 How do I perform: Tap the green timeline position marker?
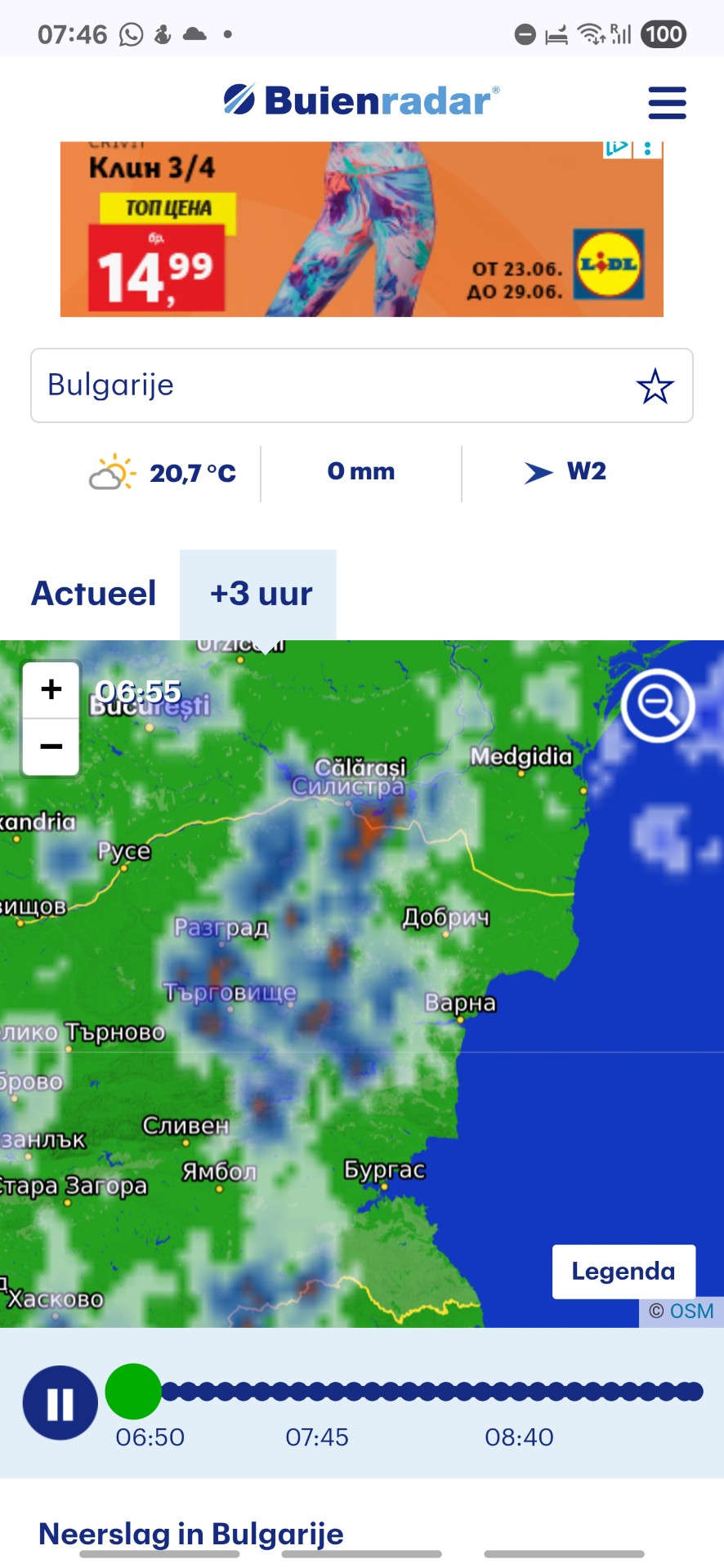point(133,1392)
